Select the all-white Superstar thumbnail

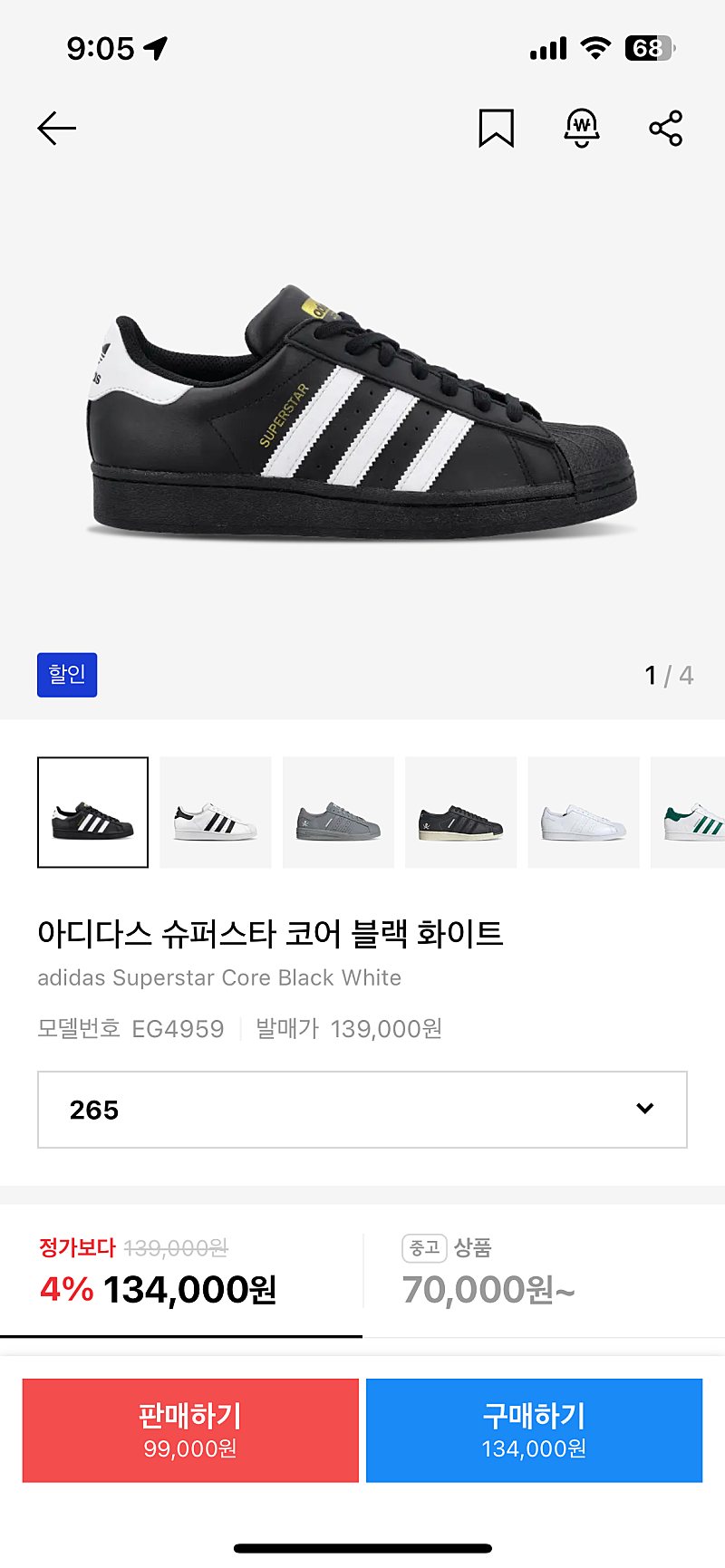click(584, 813)
